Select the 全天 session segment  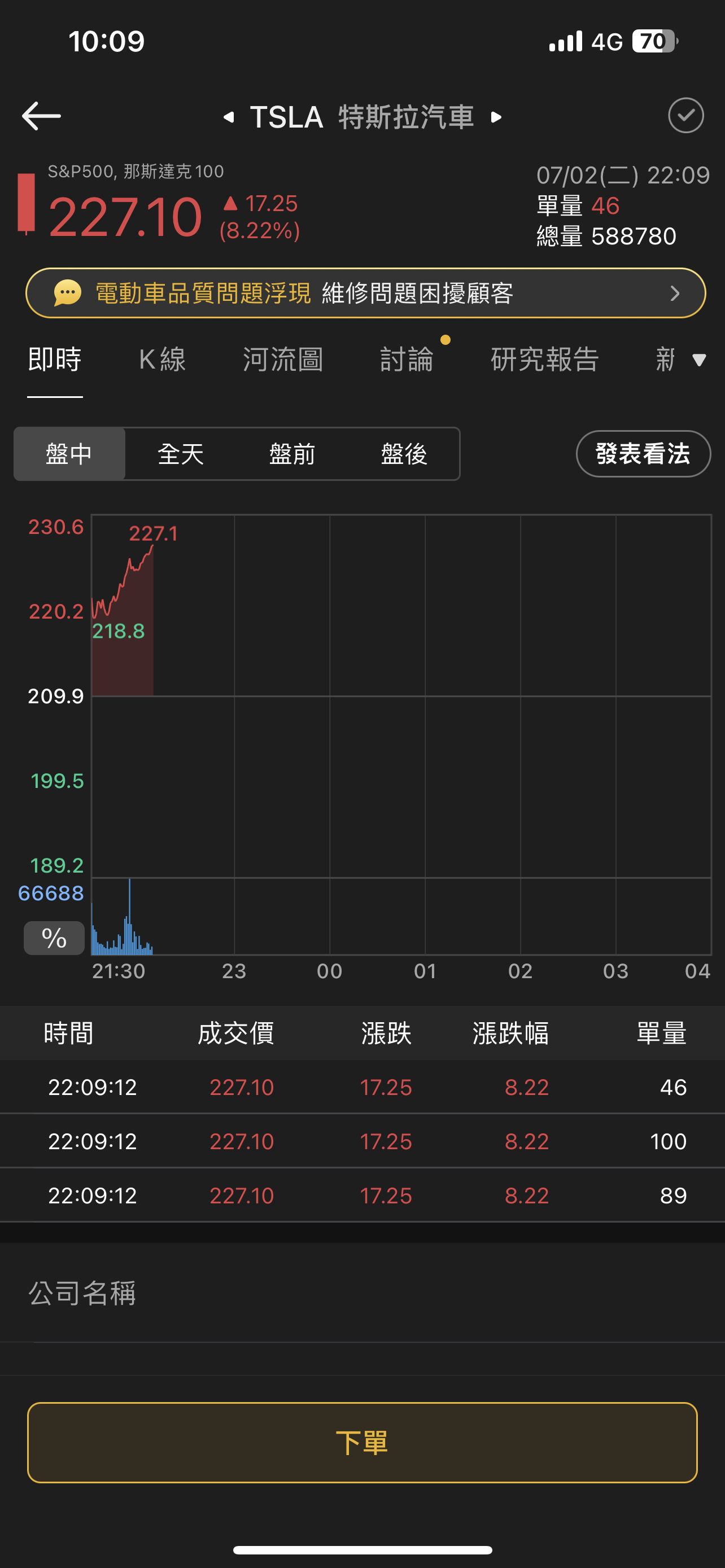pyautogui.click(x=181, y=454)
